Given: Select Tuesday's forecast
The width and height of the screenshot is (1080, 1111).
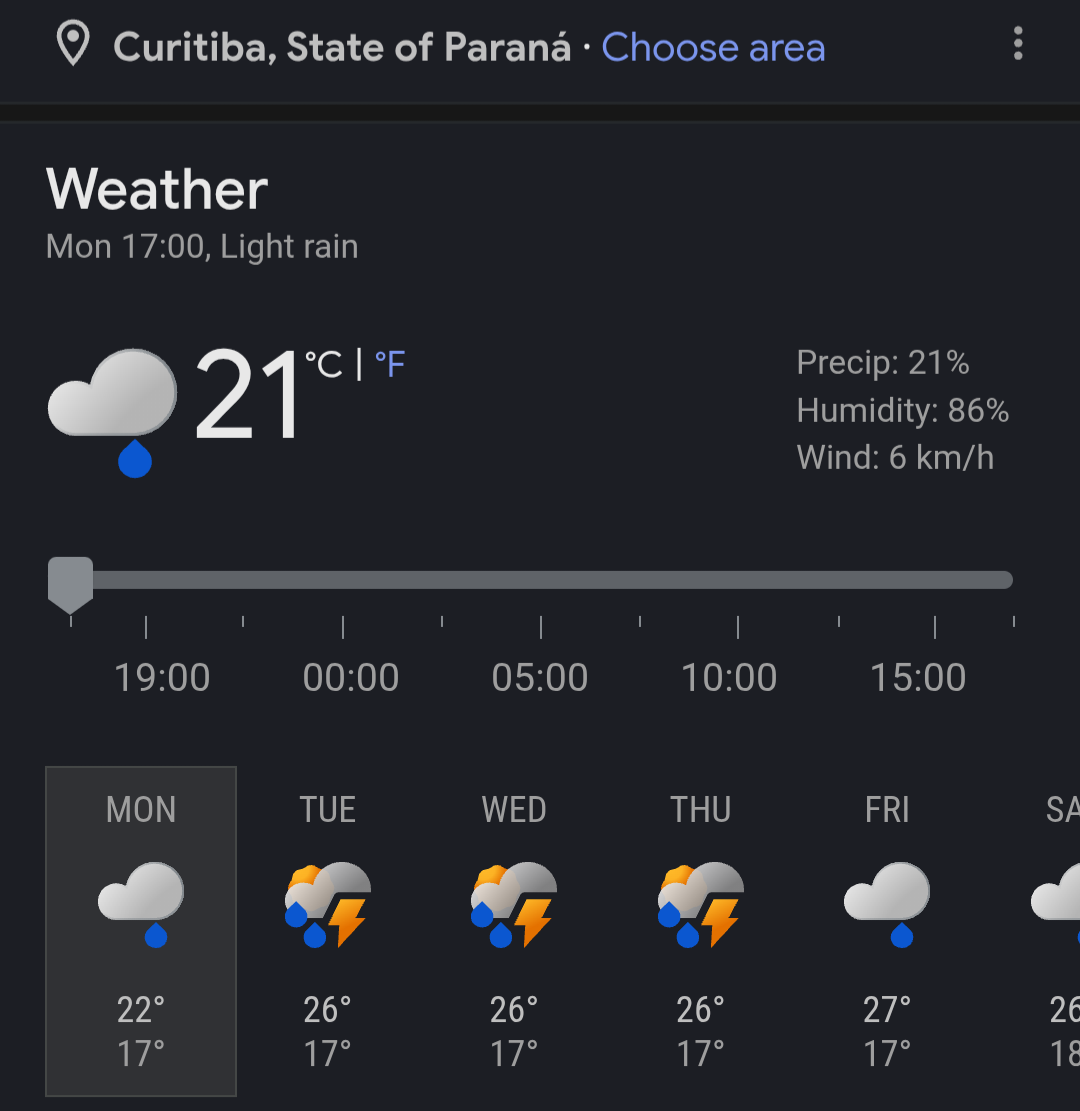Looking at the screenshot, I should click(x=328, y=930).
